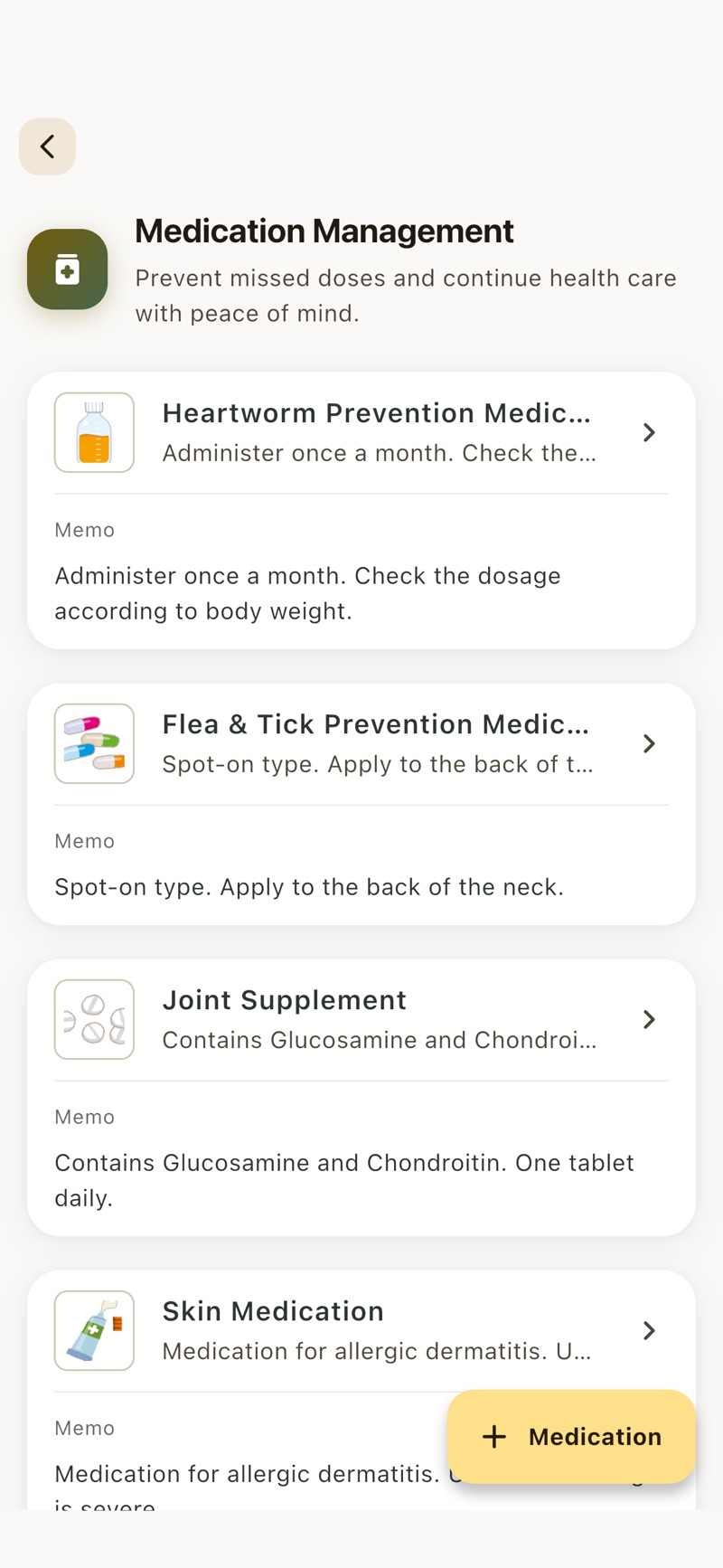Viewport: 723px width, 1568px height.
Task: Go back using the back button
Action: click(47, 146)
